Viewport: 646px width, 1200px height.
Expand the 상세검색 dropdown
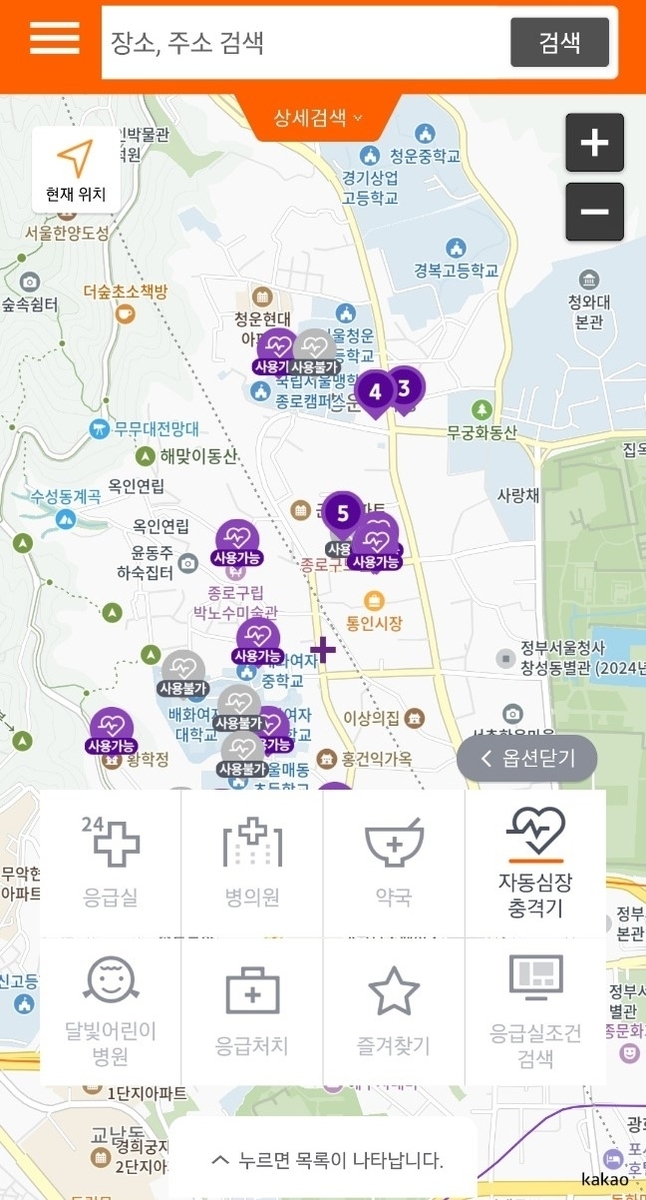point(319,118)
